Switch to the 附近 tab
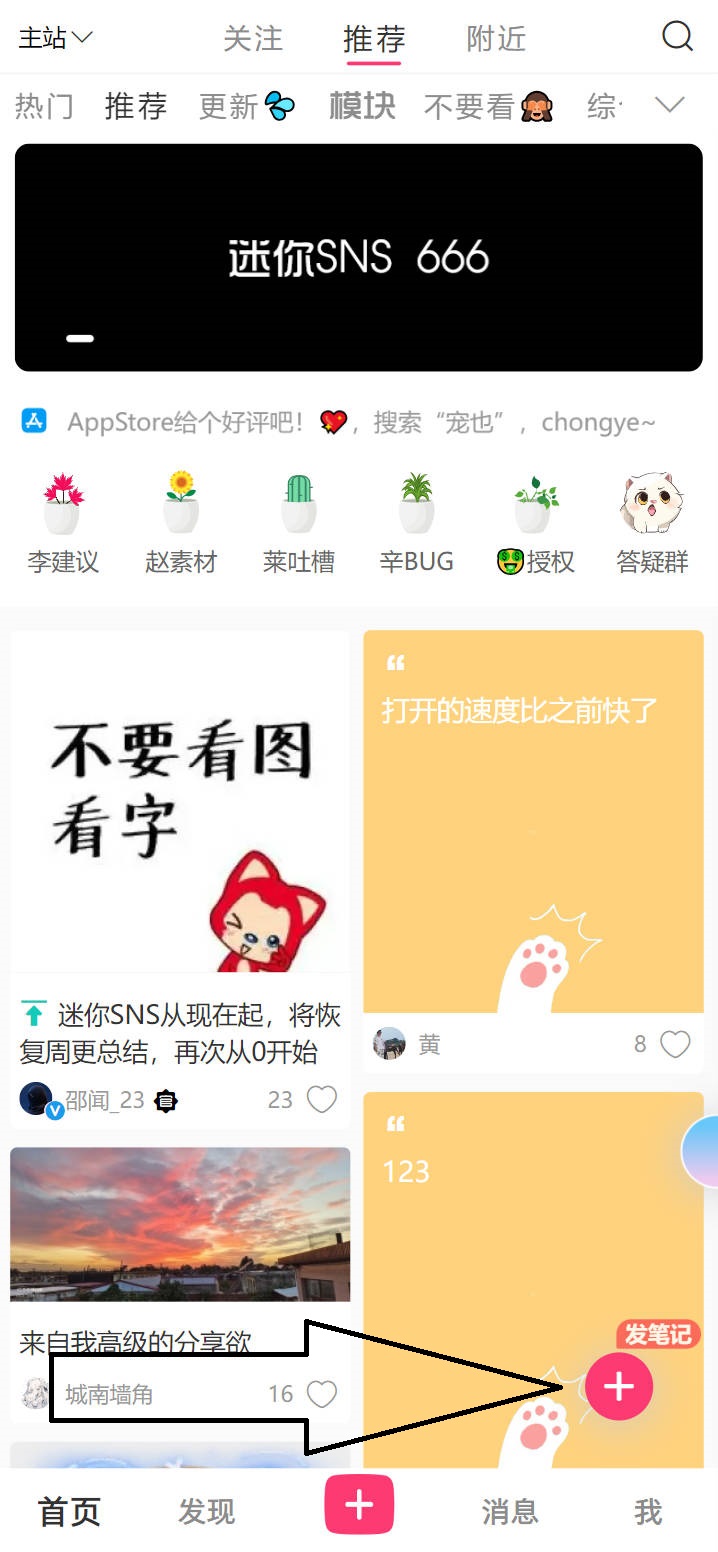This screenshot has height=1552, width=718. click(496, 39)
